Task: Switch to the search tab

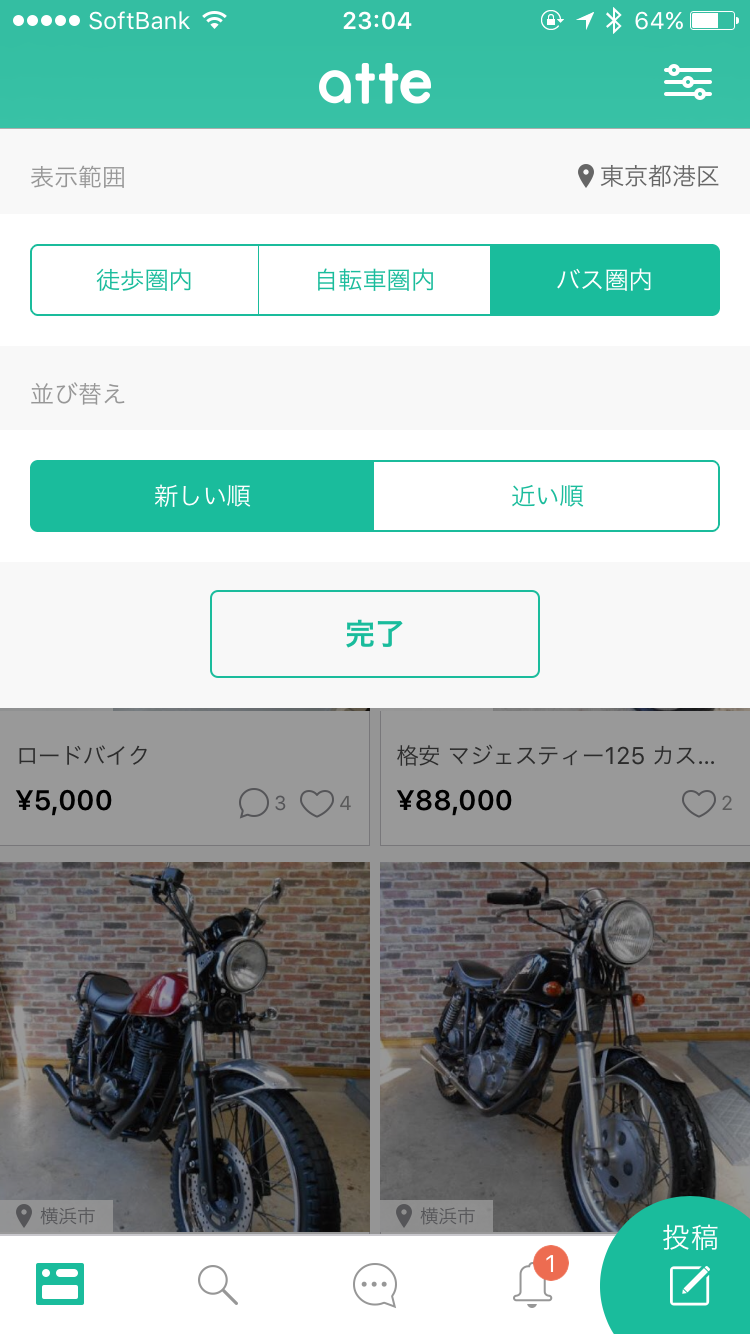Action: (x=217, y=1284)
